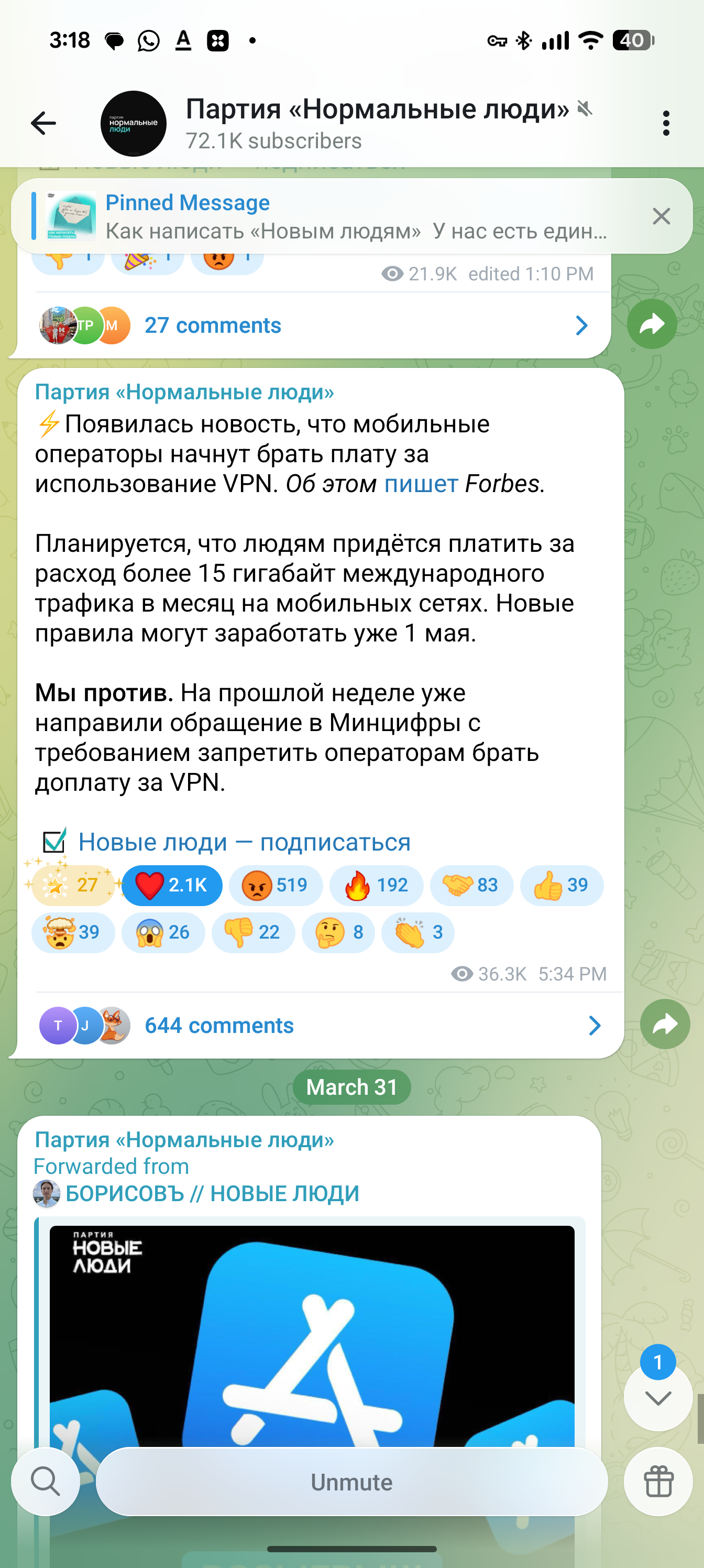The height and width of the screenshot is (1568, 704).
Task: Open the 27 comments thread
Action: pyautogui.click(x=213, y=325)
